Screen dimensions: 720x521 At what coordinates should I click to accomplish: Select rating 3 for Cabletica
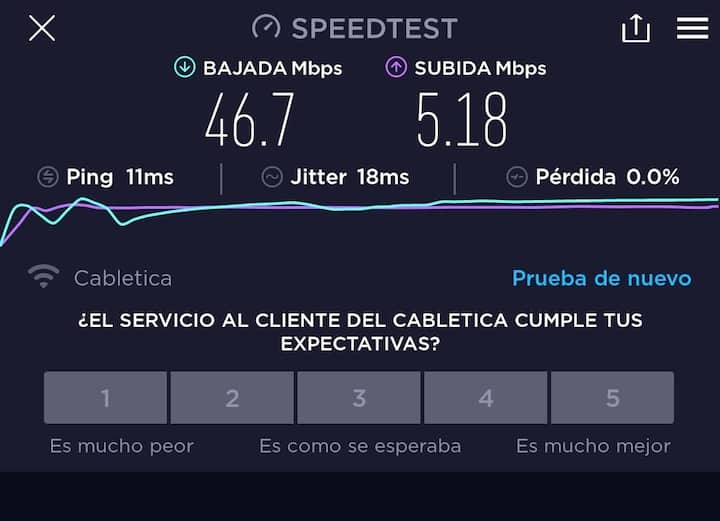click(359, 398)
